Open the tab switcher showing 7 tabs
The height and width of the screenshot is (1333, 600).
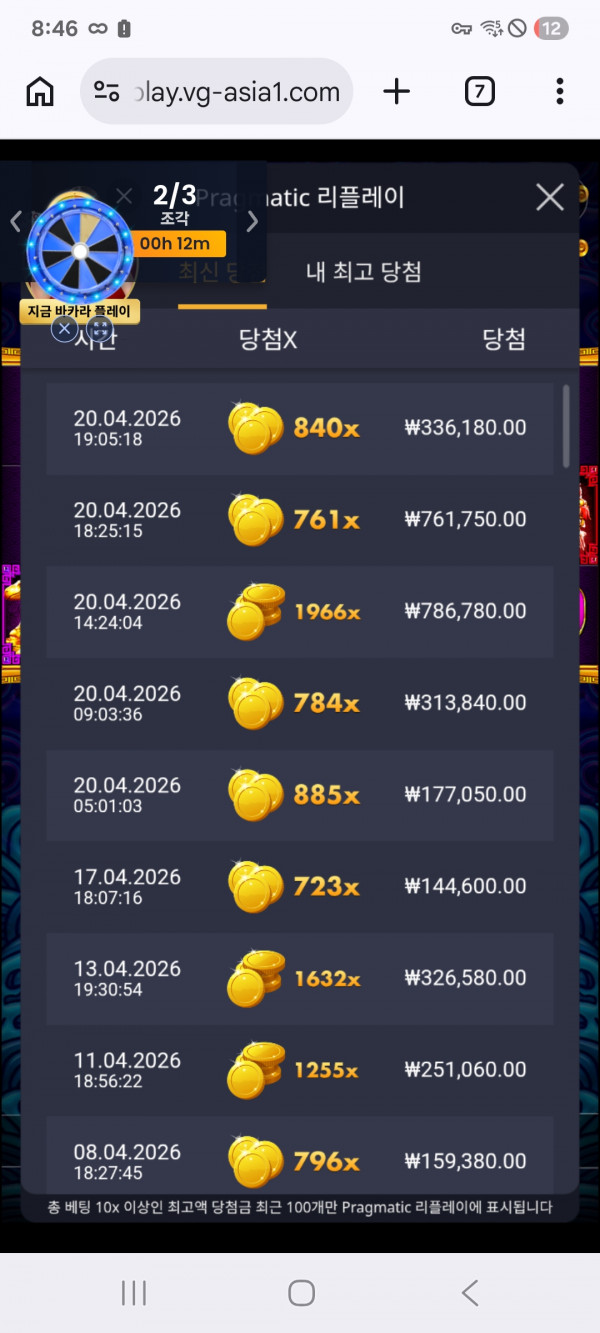(480, 92)
